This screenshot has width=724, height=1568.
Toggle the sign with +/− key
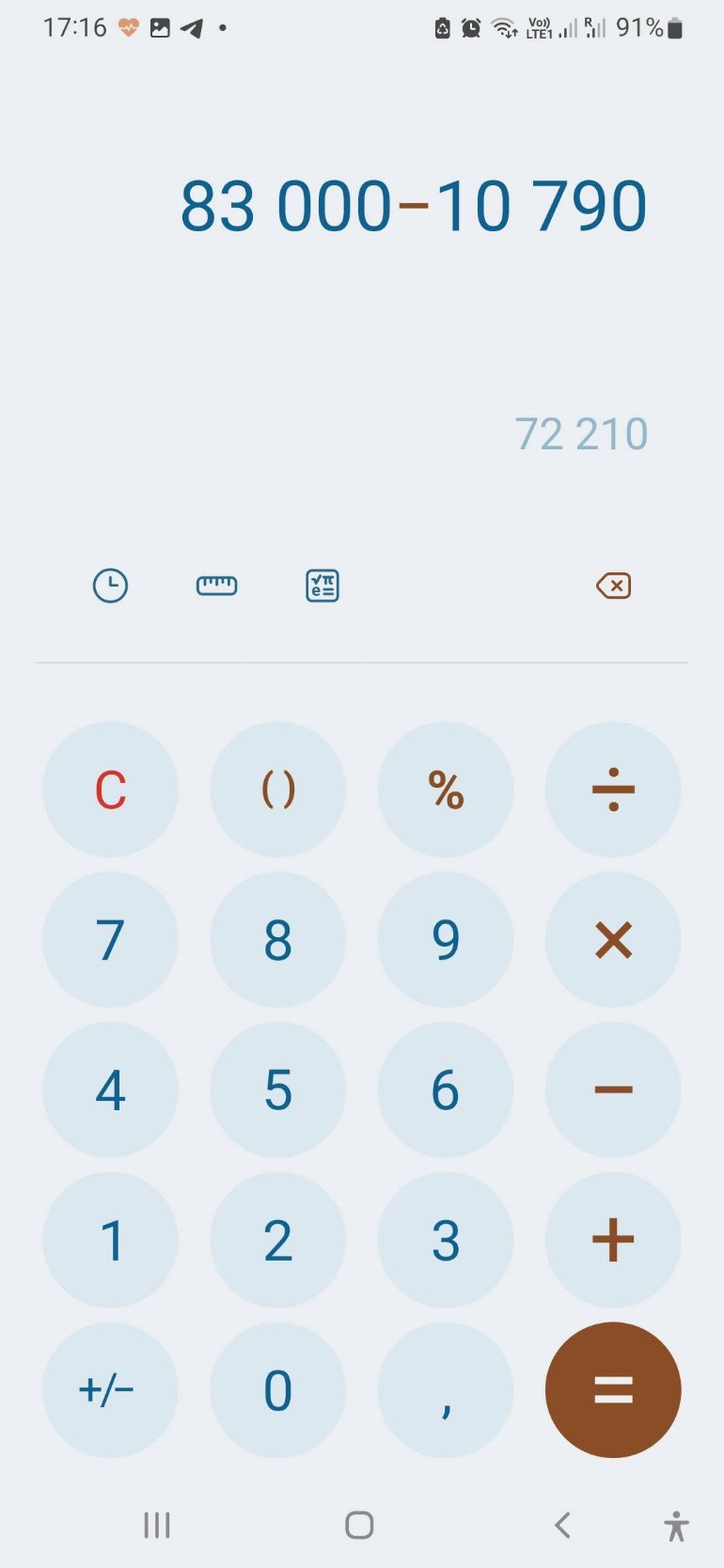tap(110, 1389)
